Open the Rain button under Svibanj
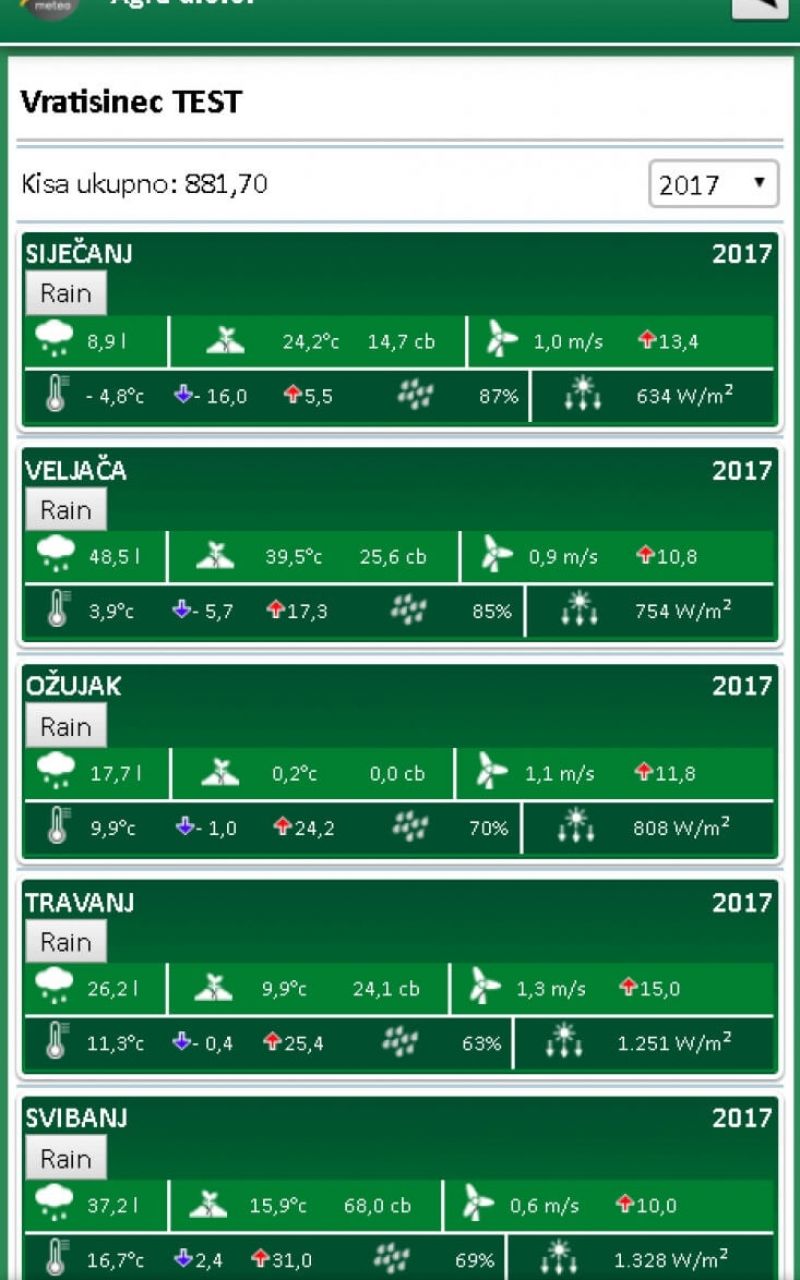 (66, 1158)
